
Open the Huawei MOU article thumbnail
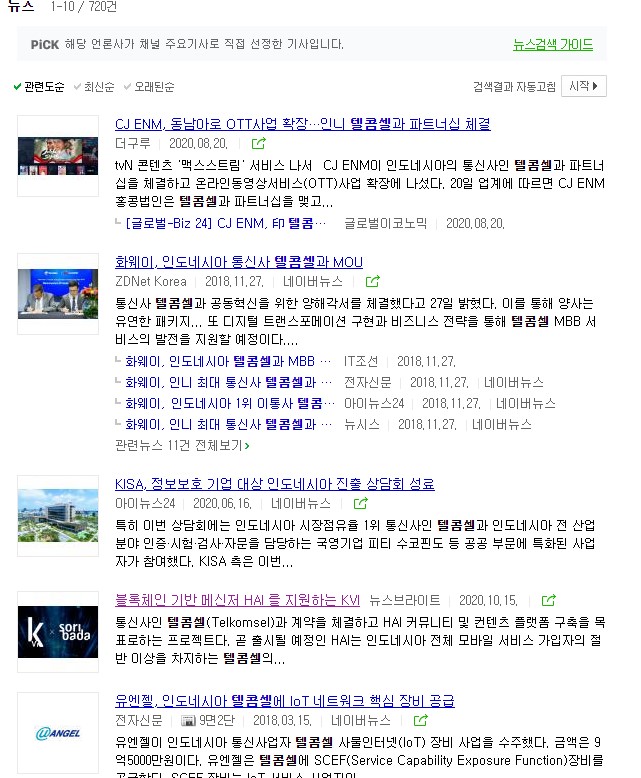tap(58, 294)
